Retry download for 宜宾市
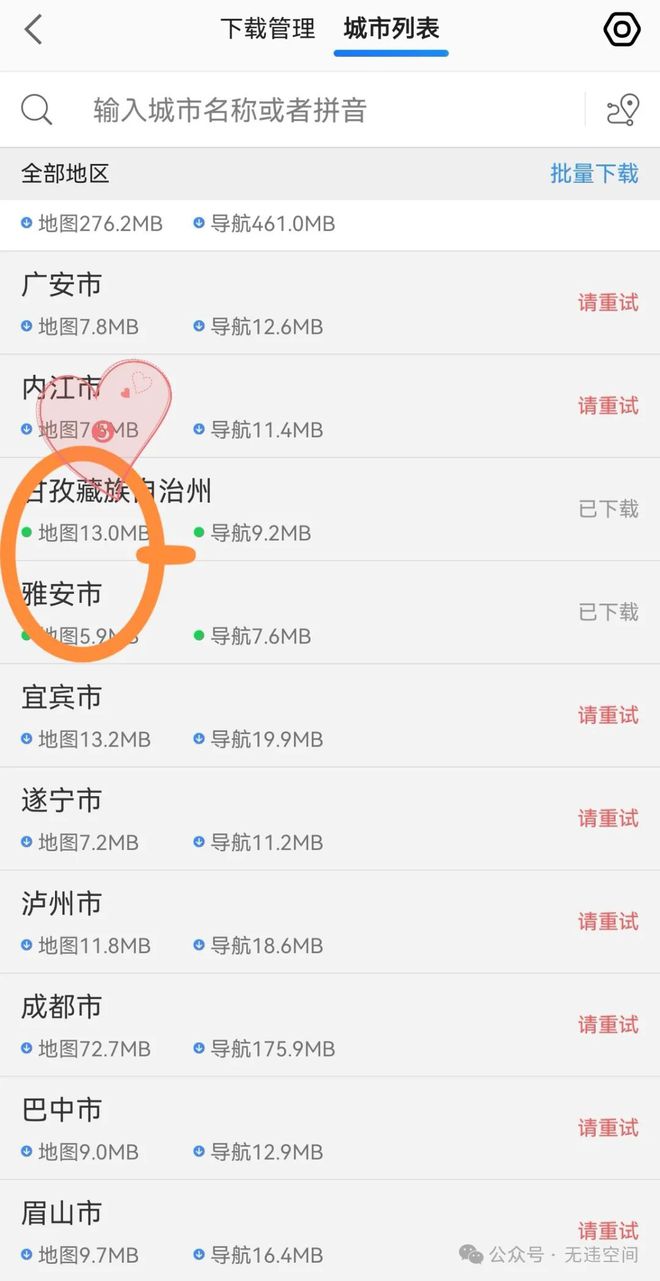 (608, 715)
